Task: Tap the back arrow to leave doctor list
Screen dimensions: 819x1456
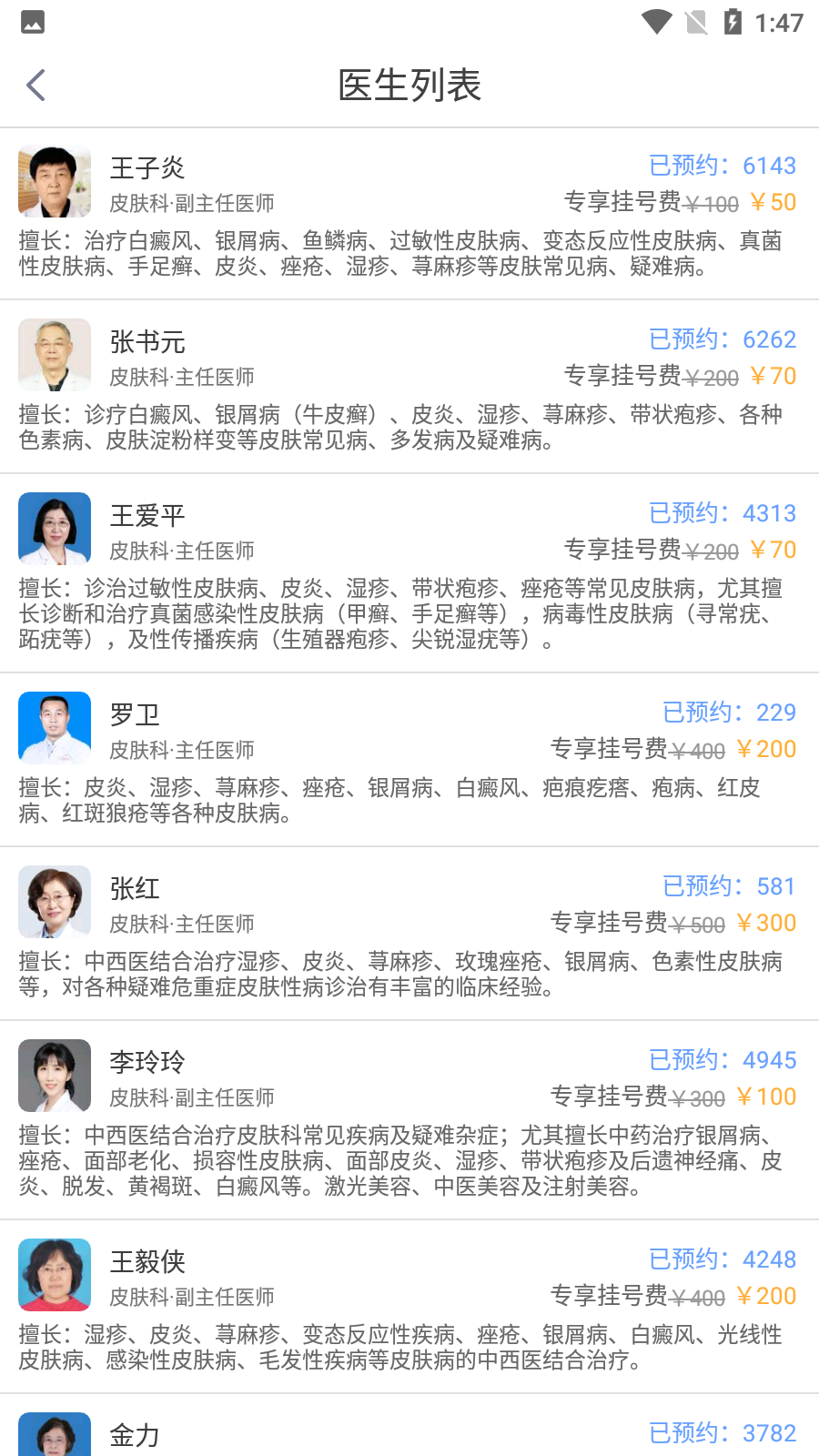Action: 35,84
